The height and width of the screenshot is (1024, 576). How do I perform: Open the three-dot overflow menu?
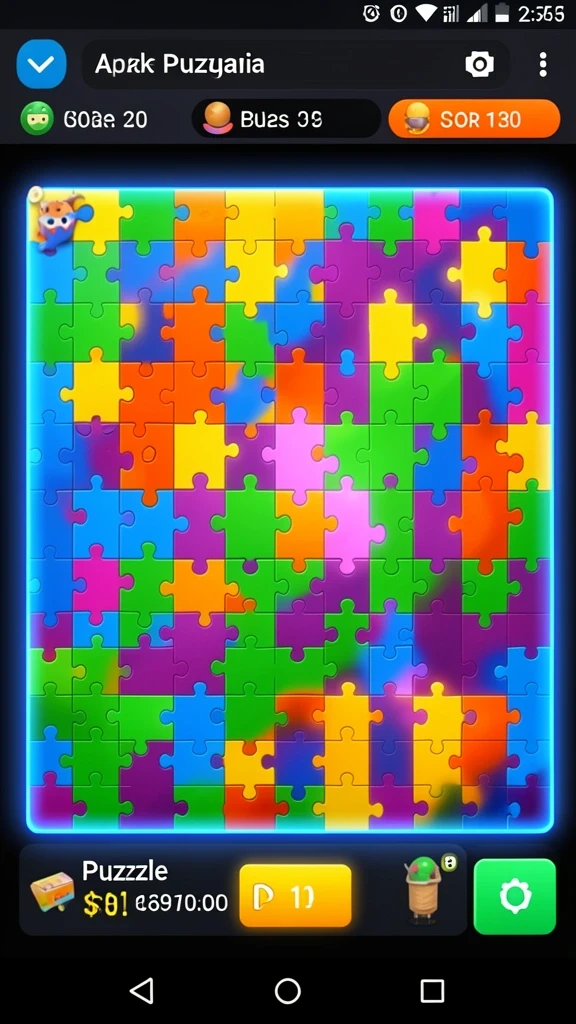pos(543,65)
